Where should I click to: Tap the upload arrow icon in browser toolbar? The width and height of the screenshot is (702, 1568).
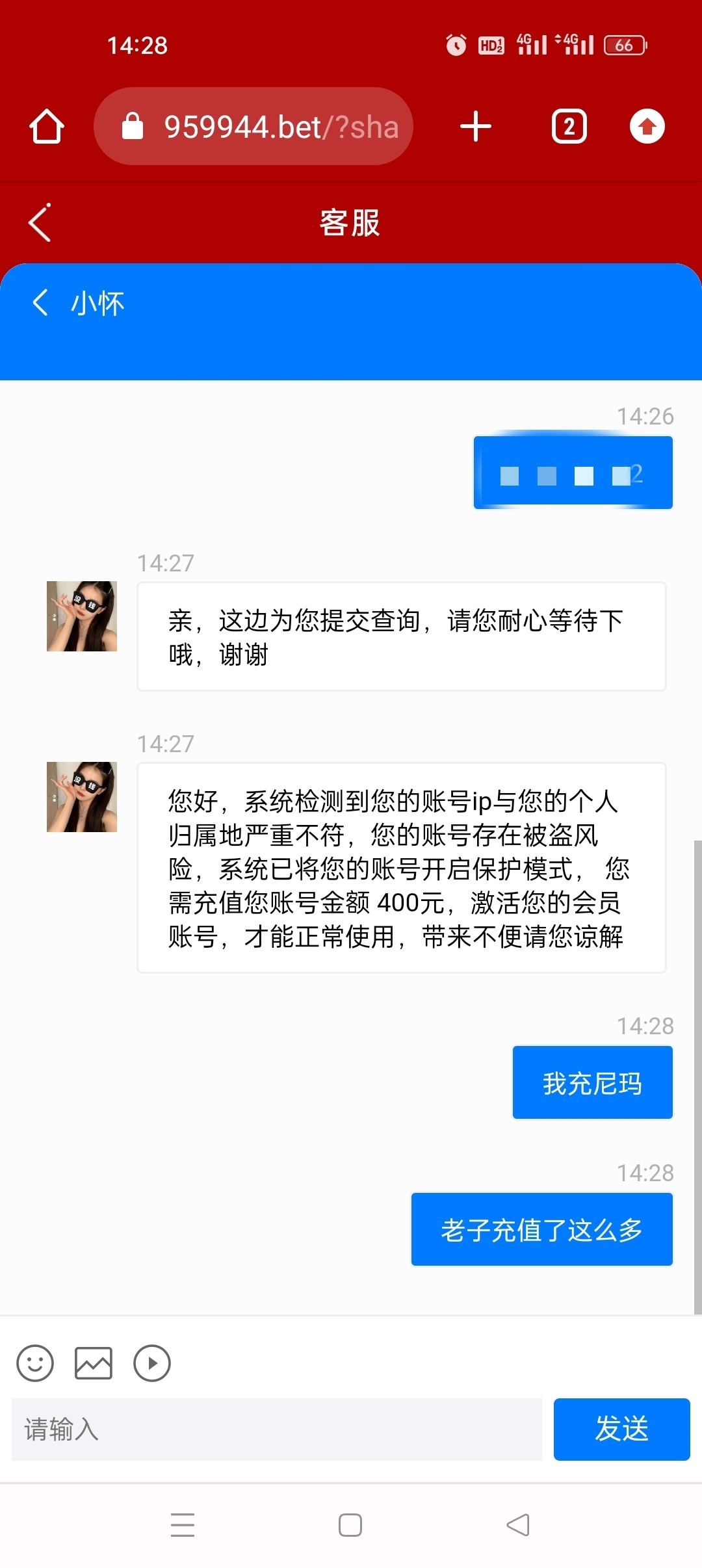647,126
